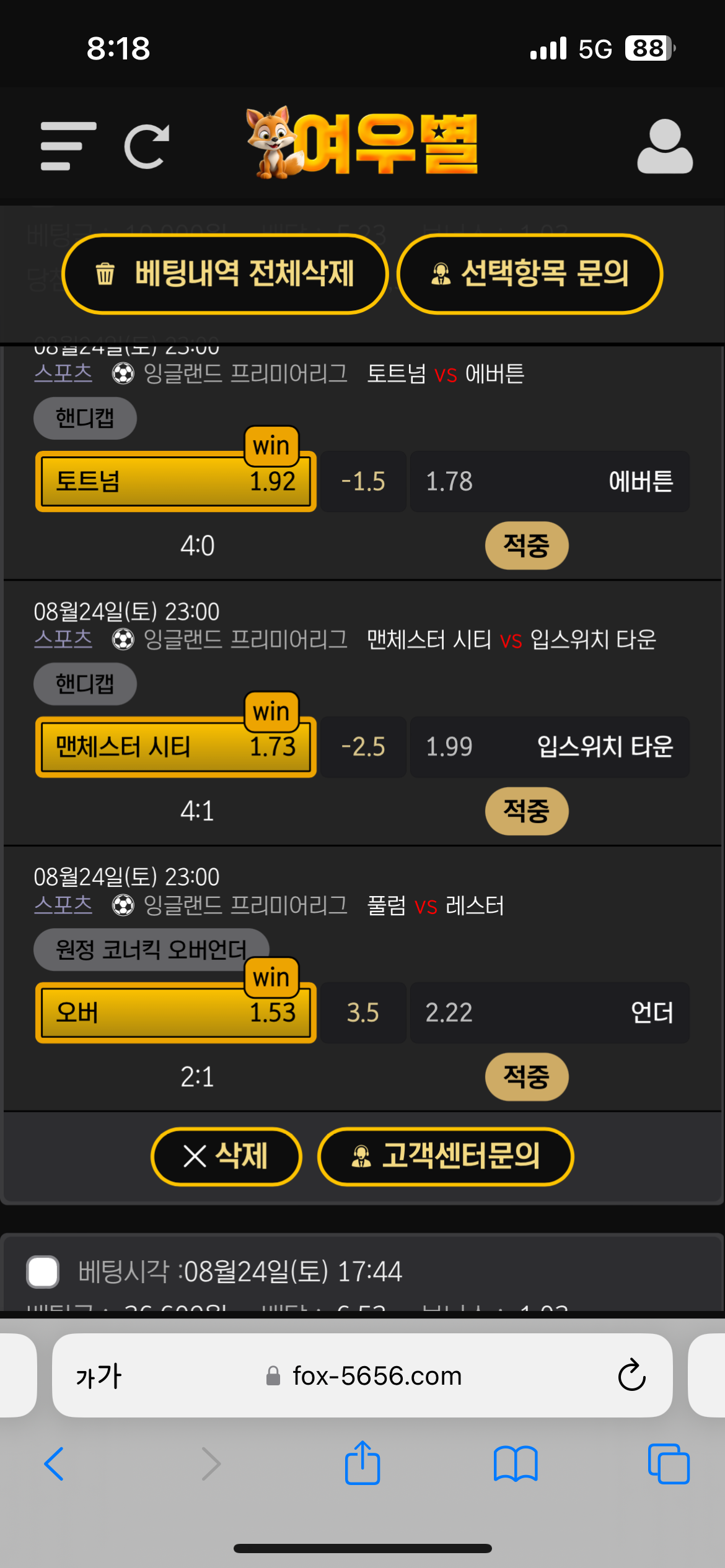Image resolution: width=725 pixels, height=1568 pixels.
Task: Reload page from Safari address bar
Action: (x=631, y=1376)
